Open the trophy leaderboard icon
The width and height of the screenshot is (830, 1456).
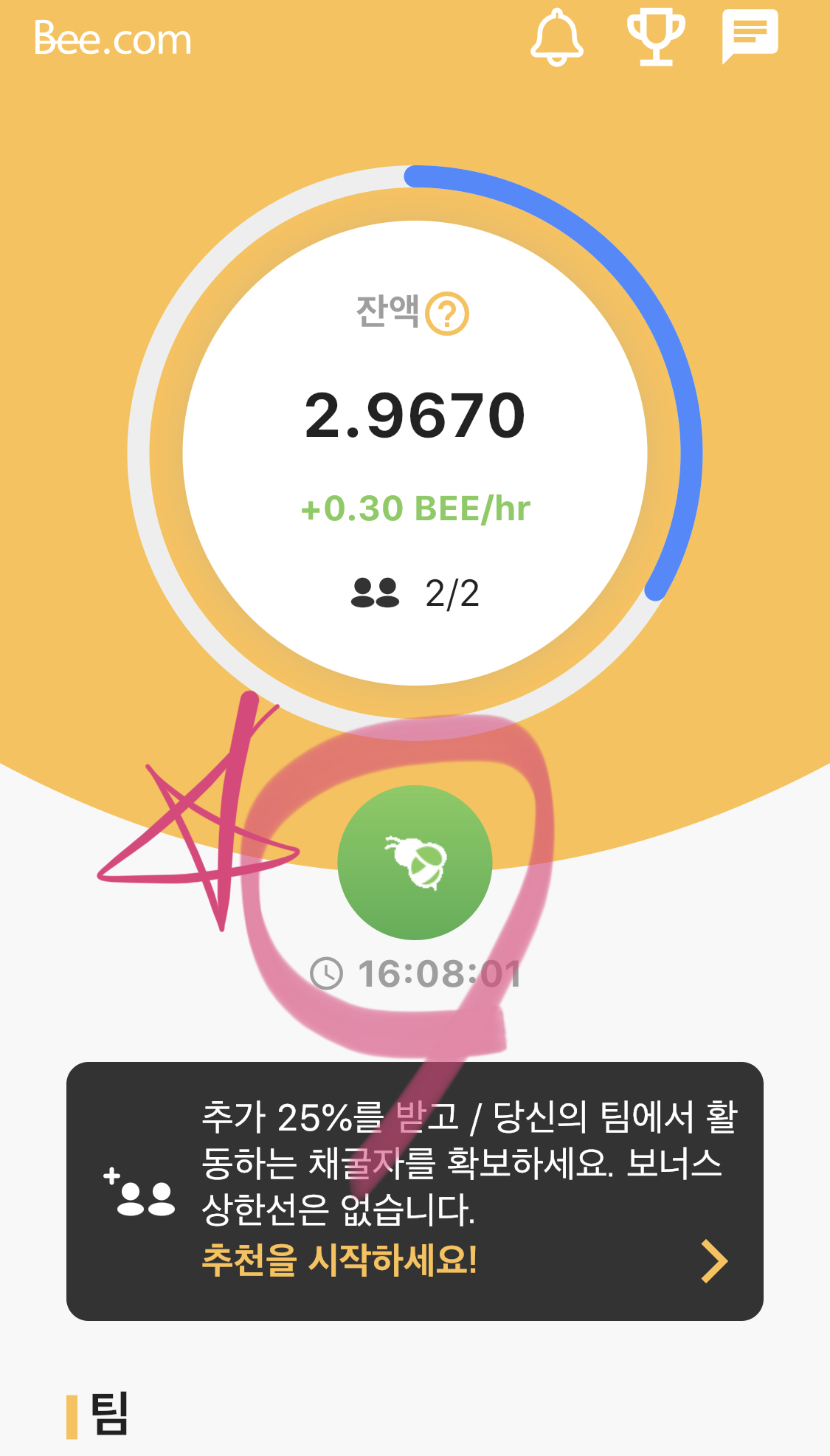pos(655,37)
